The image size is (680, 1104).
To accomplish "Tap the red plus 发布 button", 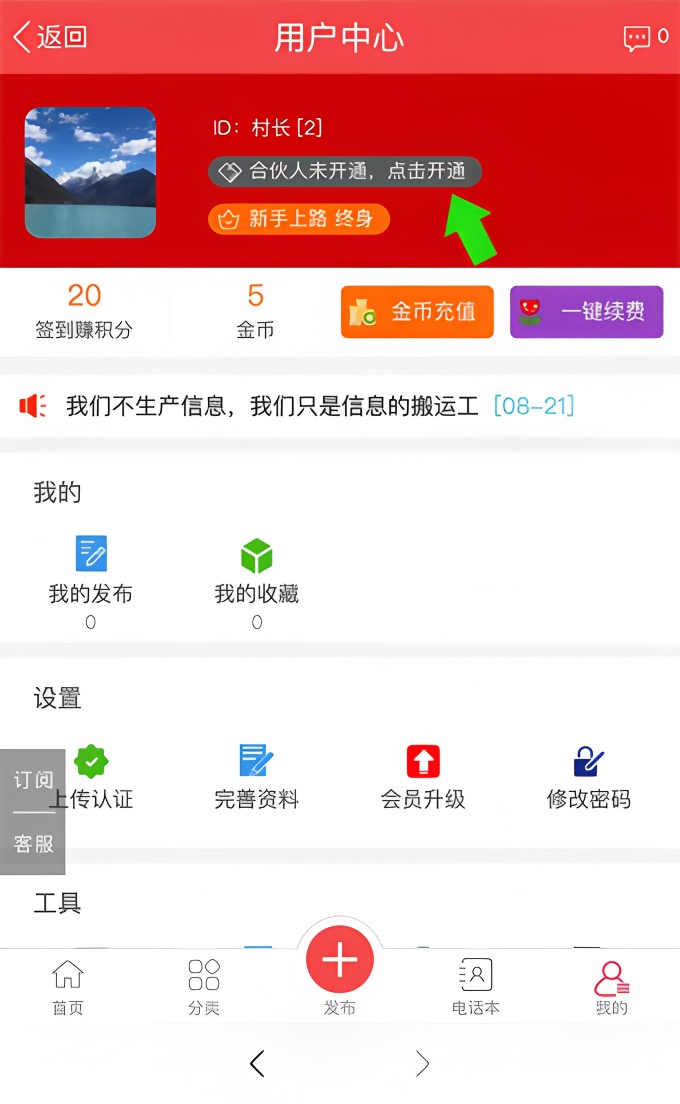I will pos(340,961).
